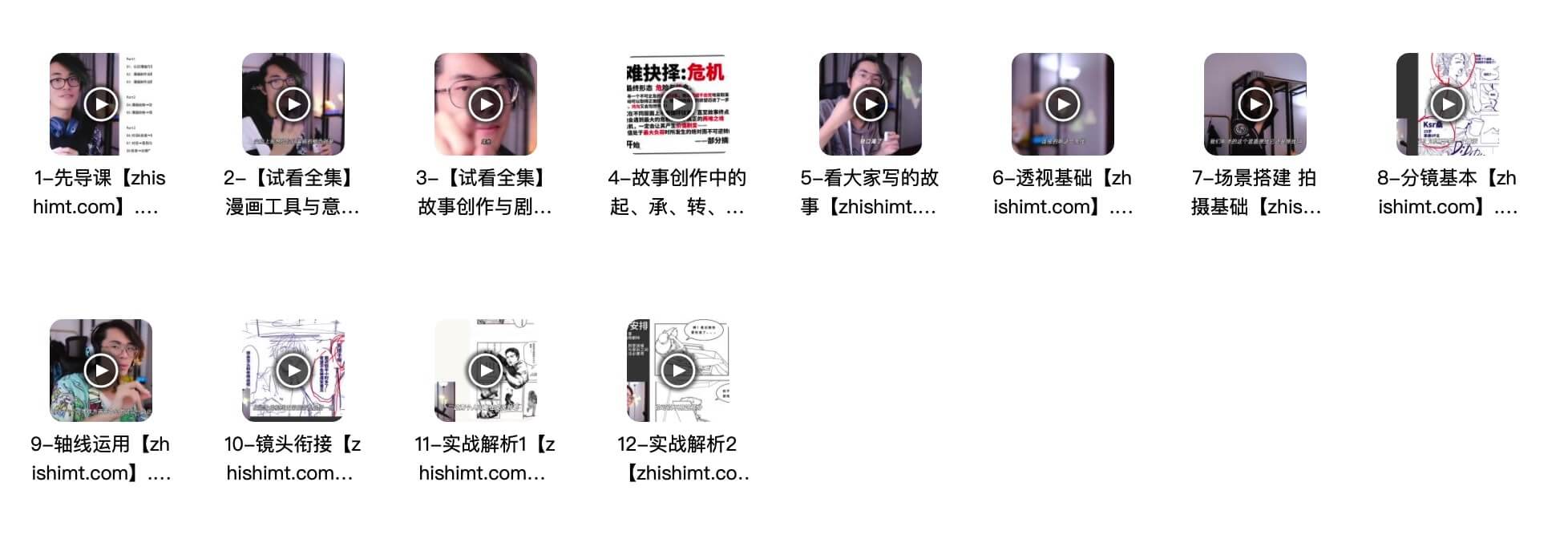Open video 3-故事创作与剧本
Screen dimensions: 1568x555
486,104
